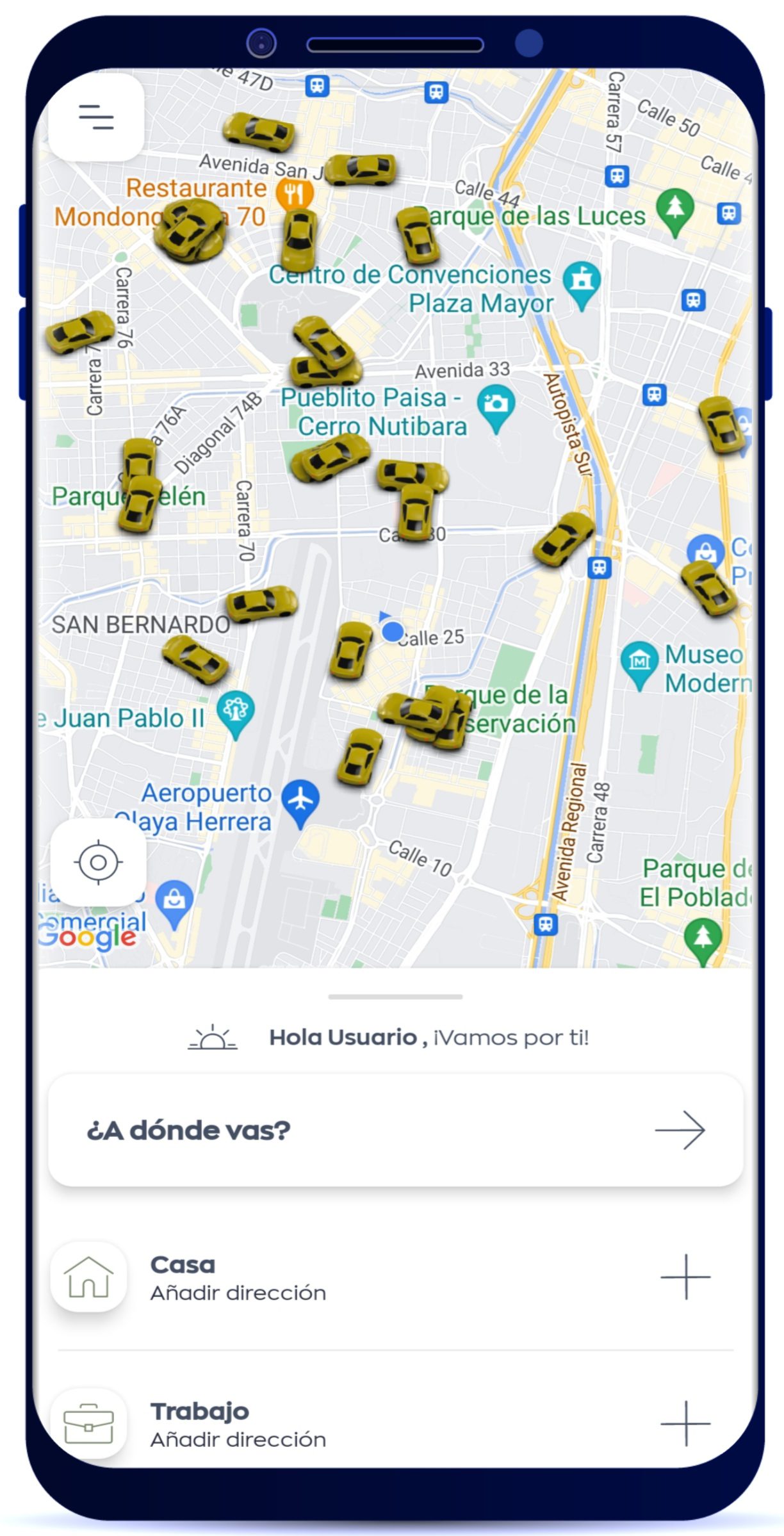Image resolution: width=784 pixels, height=1536 pixels.
Task: Tap the Plaza Mayor convention center pin
Action: [x=582, y=281]
